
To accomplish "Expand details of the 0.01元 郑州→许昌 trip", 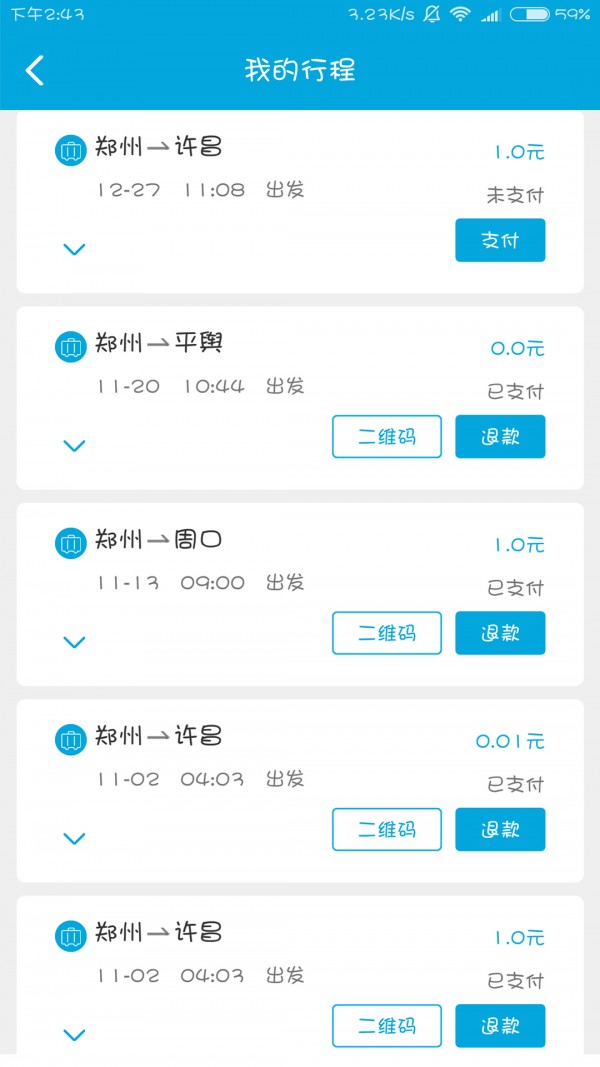I will (74, 839).
